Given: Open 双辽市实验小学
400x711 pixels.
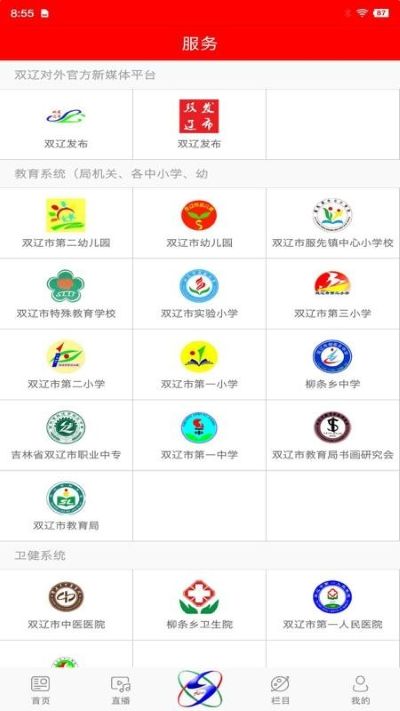Looking at the screenshot, I should click(199, 294).
